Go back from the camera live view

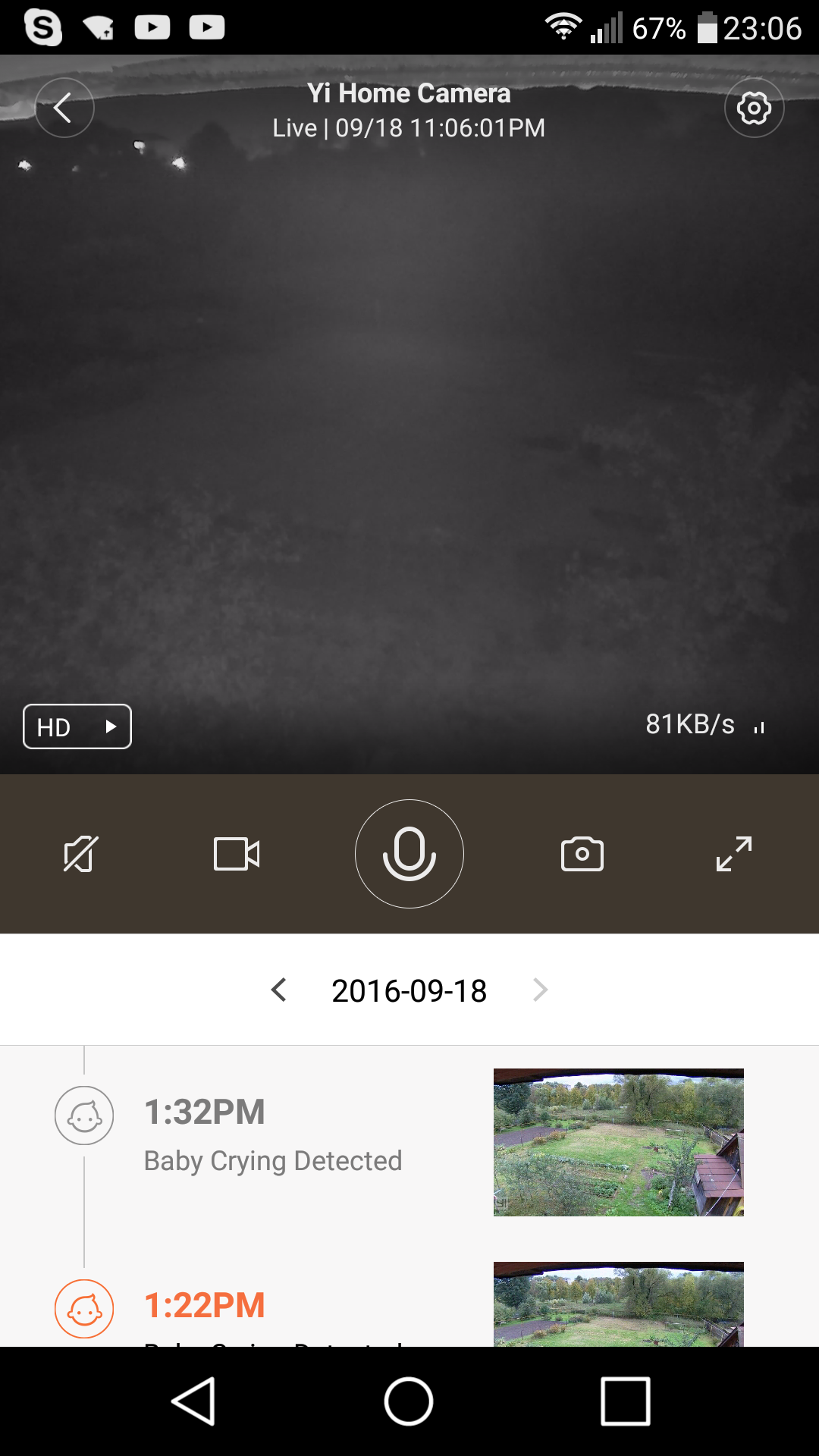(x=64, y=108)
